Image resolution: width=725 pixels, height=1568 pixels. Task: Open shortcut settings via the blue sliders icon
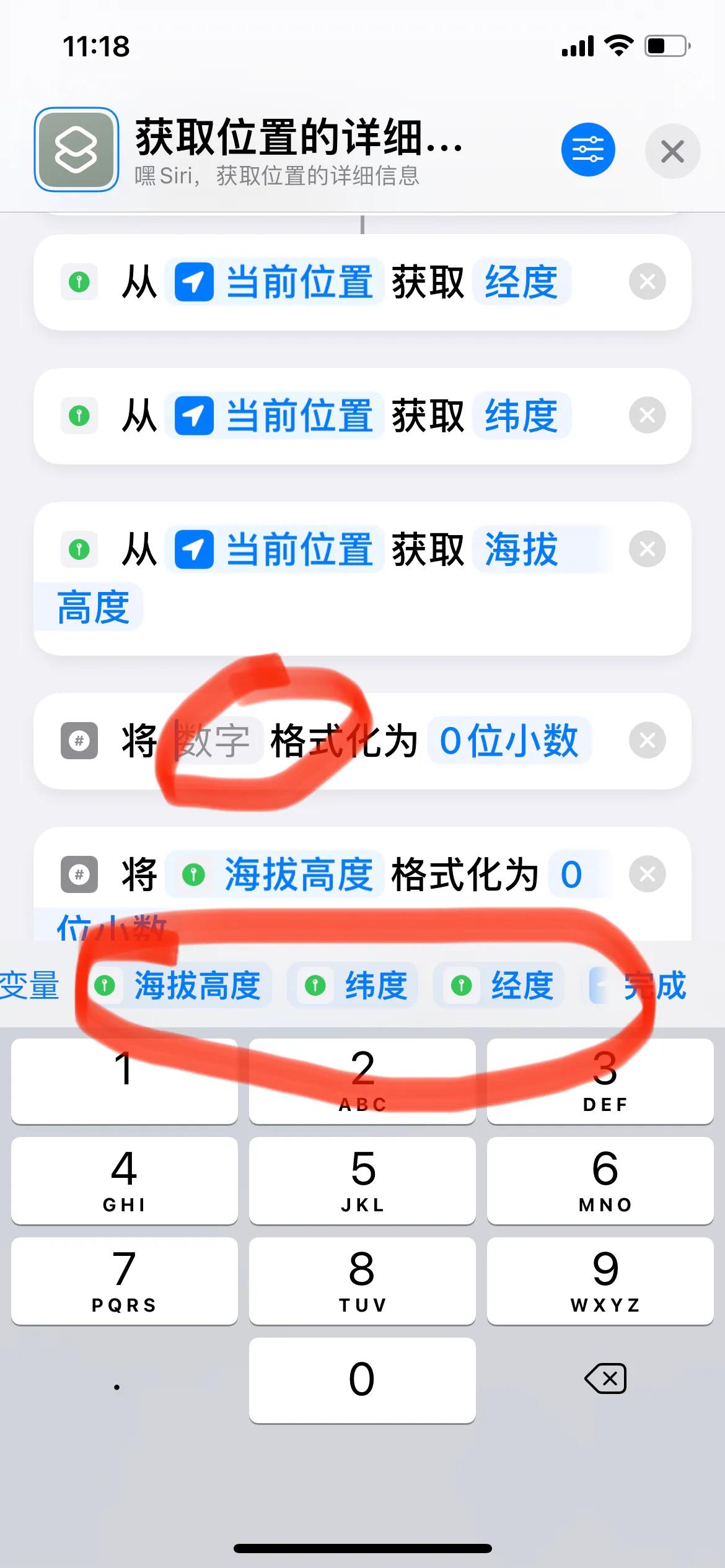pos(587,149)
